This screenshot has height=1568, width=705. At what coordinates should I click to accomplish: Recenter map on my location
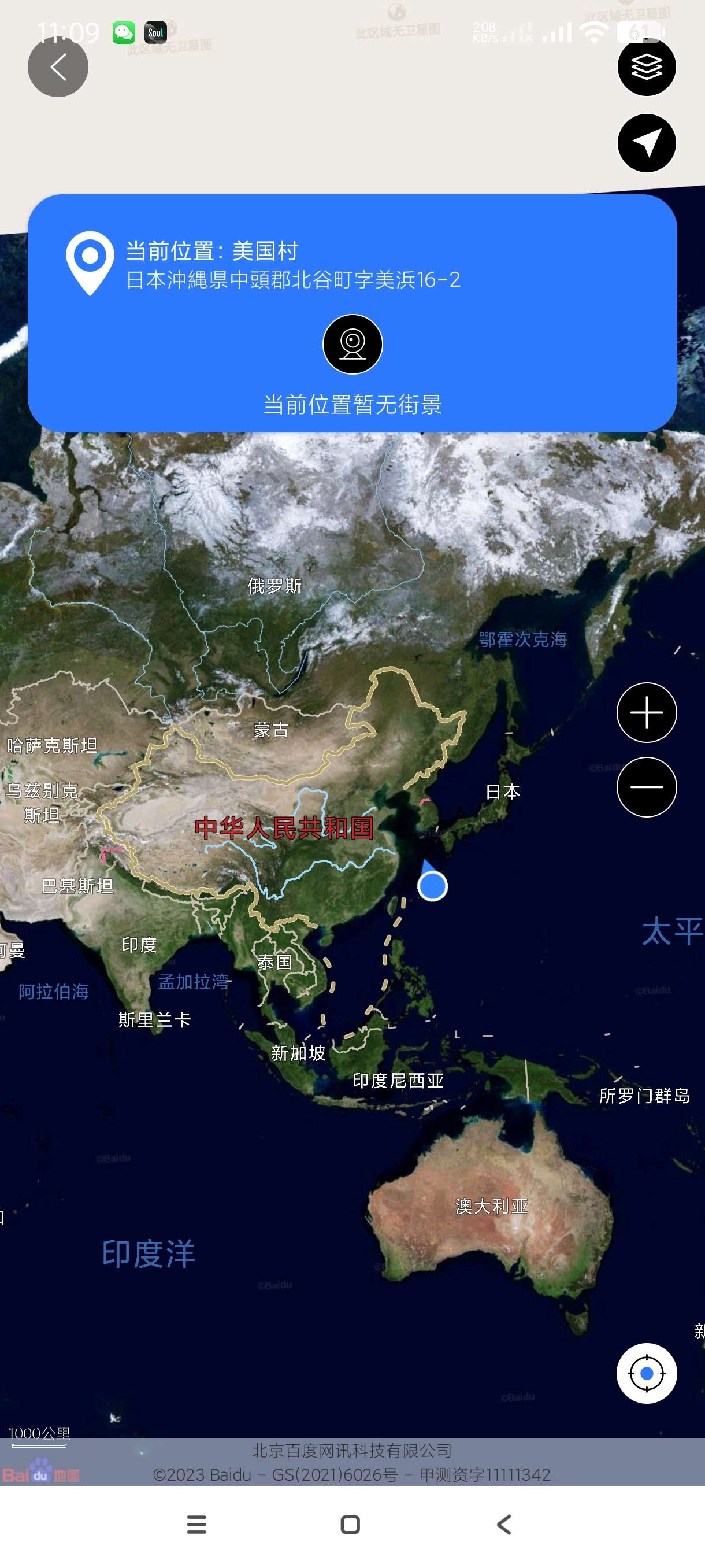pyautogui.click(x=646, y=1373)
